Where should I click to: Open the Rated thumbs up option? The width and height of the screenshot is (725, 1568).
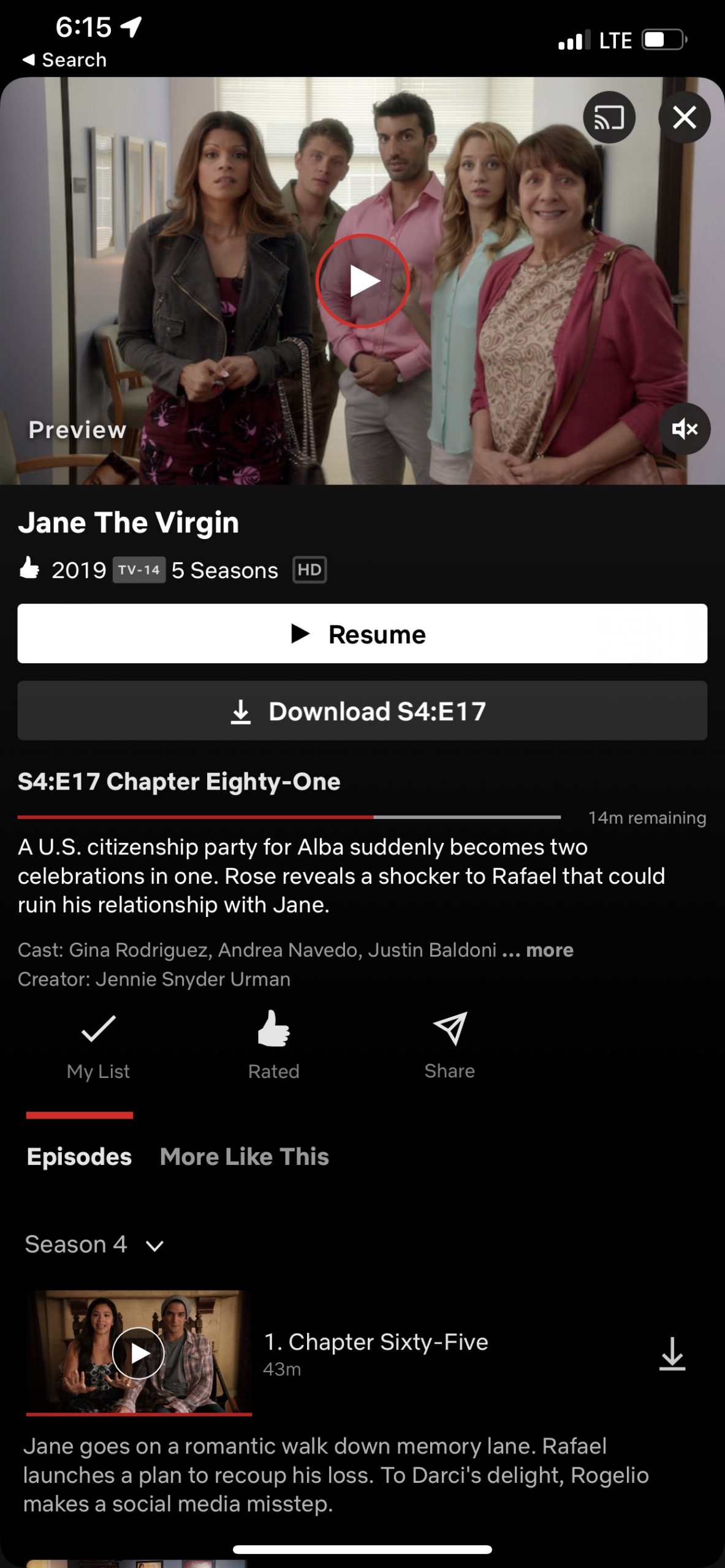(273, 1046)
